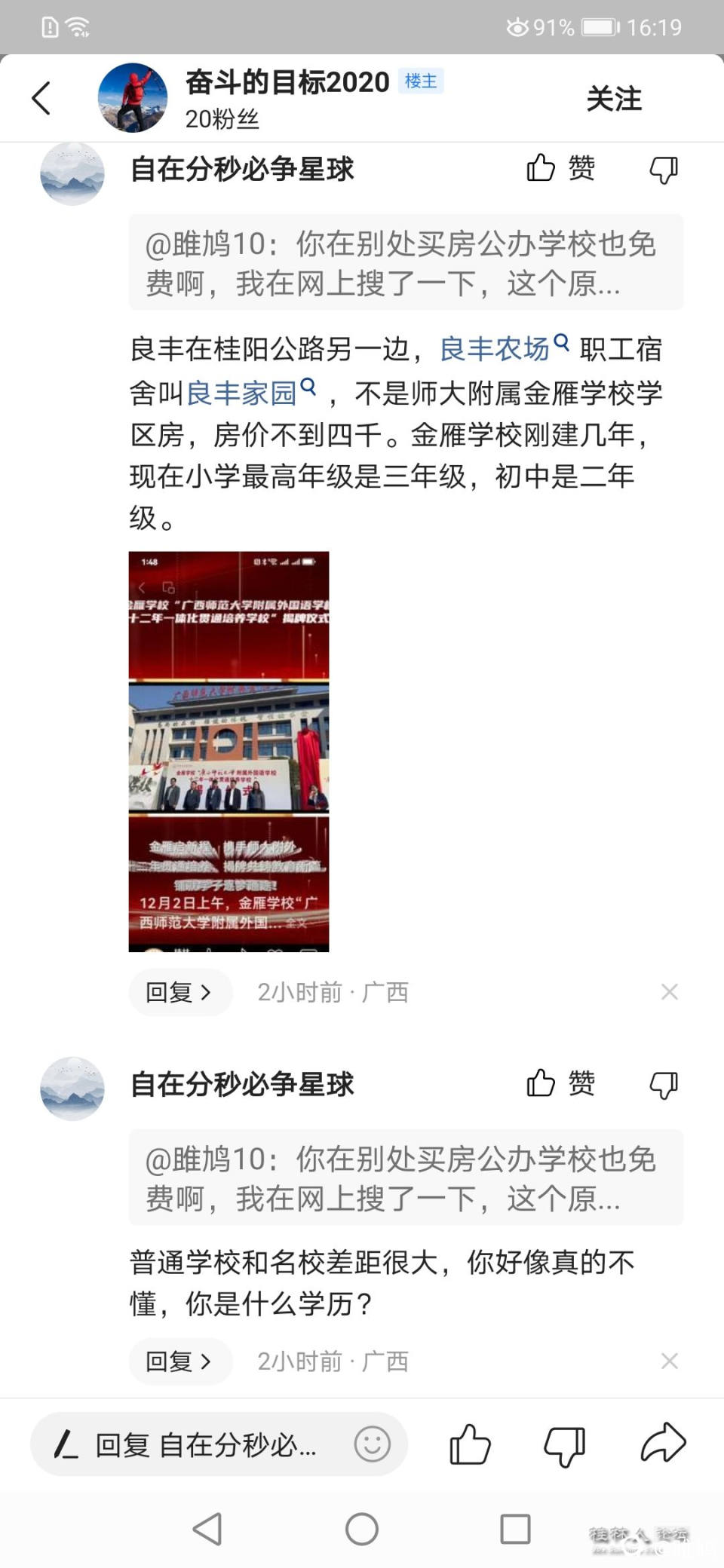Reply to the 你是什么学历 comment
The height and width of the screenshot is (1568, 724).
[179, 1361]
